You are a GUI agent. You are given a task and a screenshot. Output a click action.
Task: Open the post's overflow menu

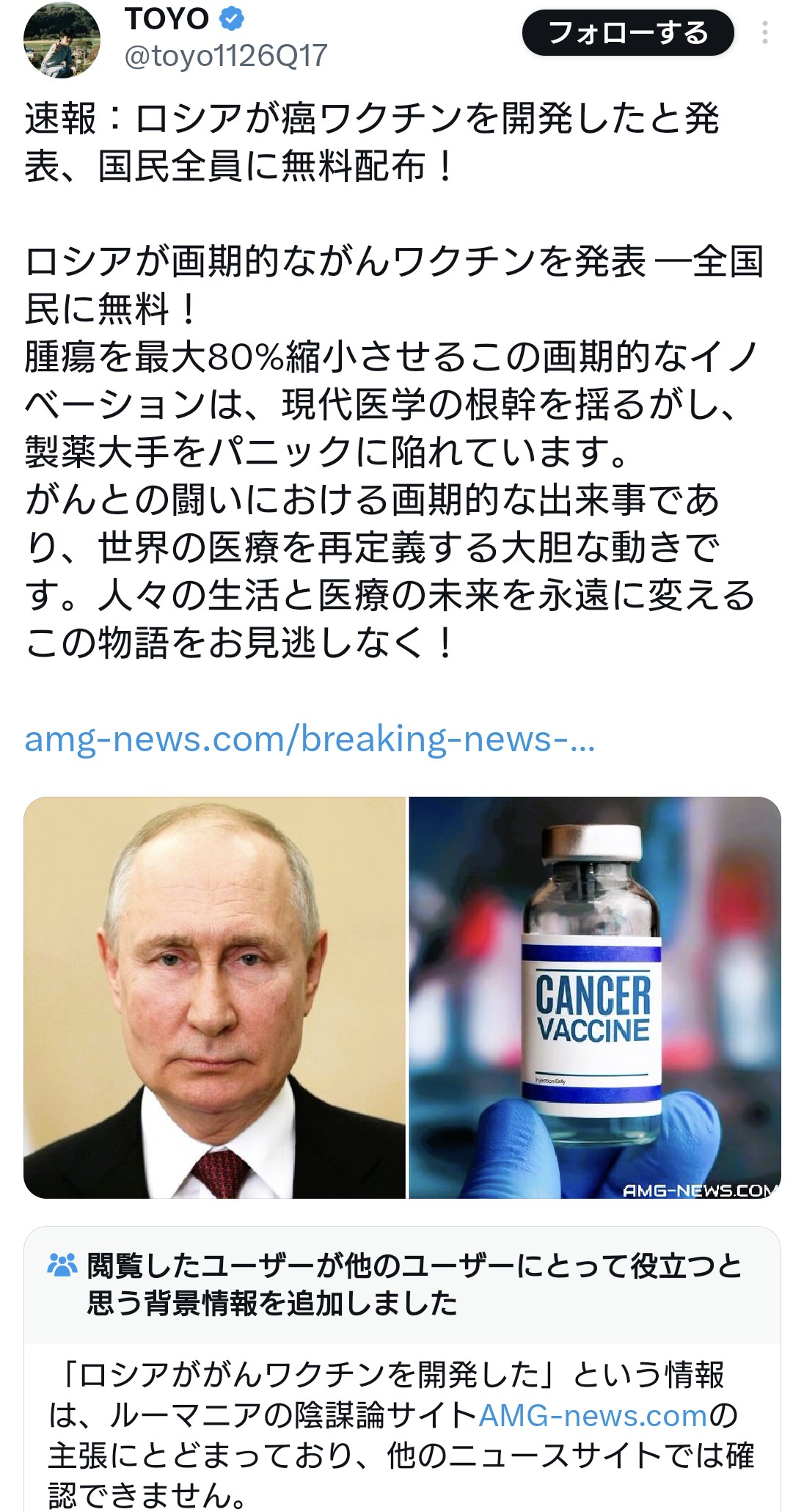click(x=765, y=33)
